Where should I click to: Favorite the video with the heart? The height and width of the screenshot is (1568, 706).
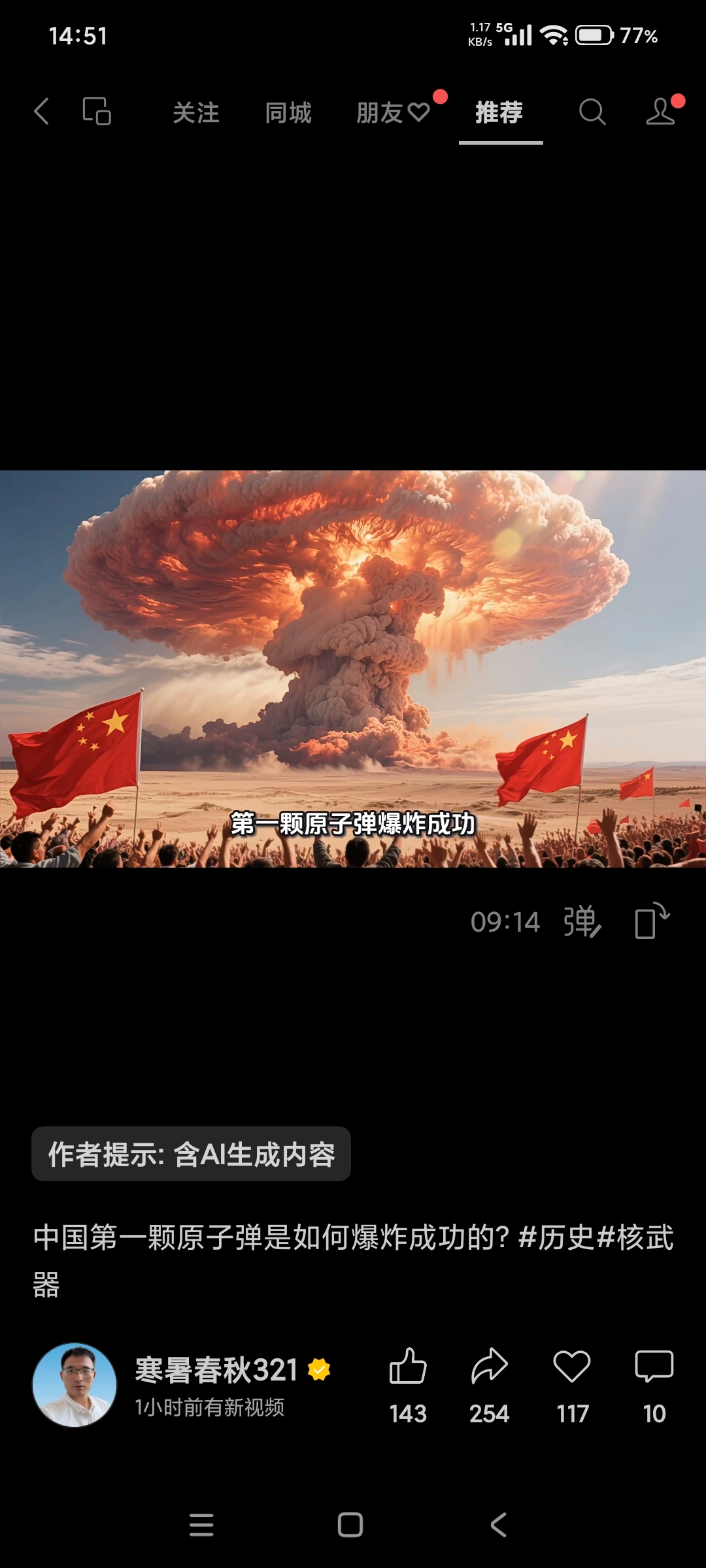572,1367
